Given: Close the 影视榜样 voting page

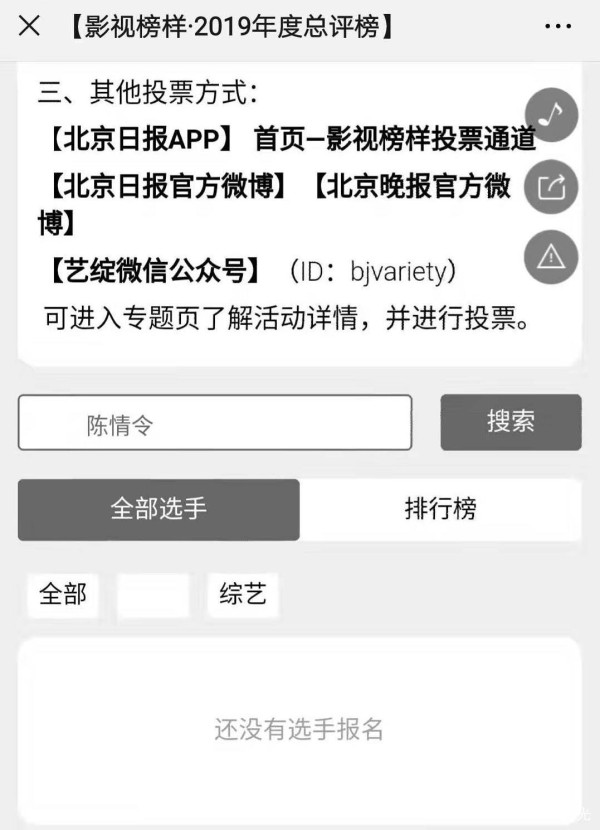Looking at the screenshot, I should coord(29,27).
